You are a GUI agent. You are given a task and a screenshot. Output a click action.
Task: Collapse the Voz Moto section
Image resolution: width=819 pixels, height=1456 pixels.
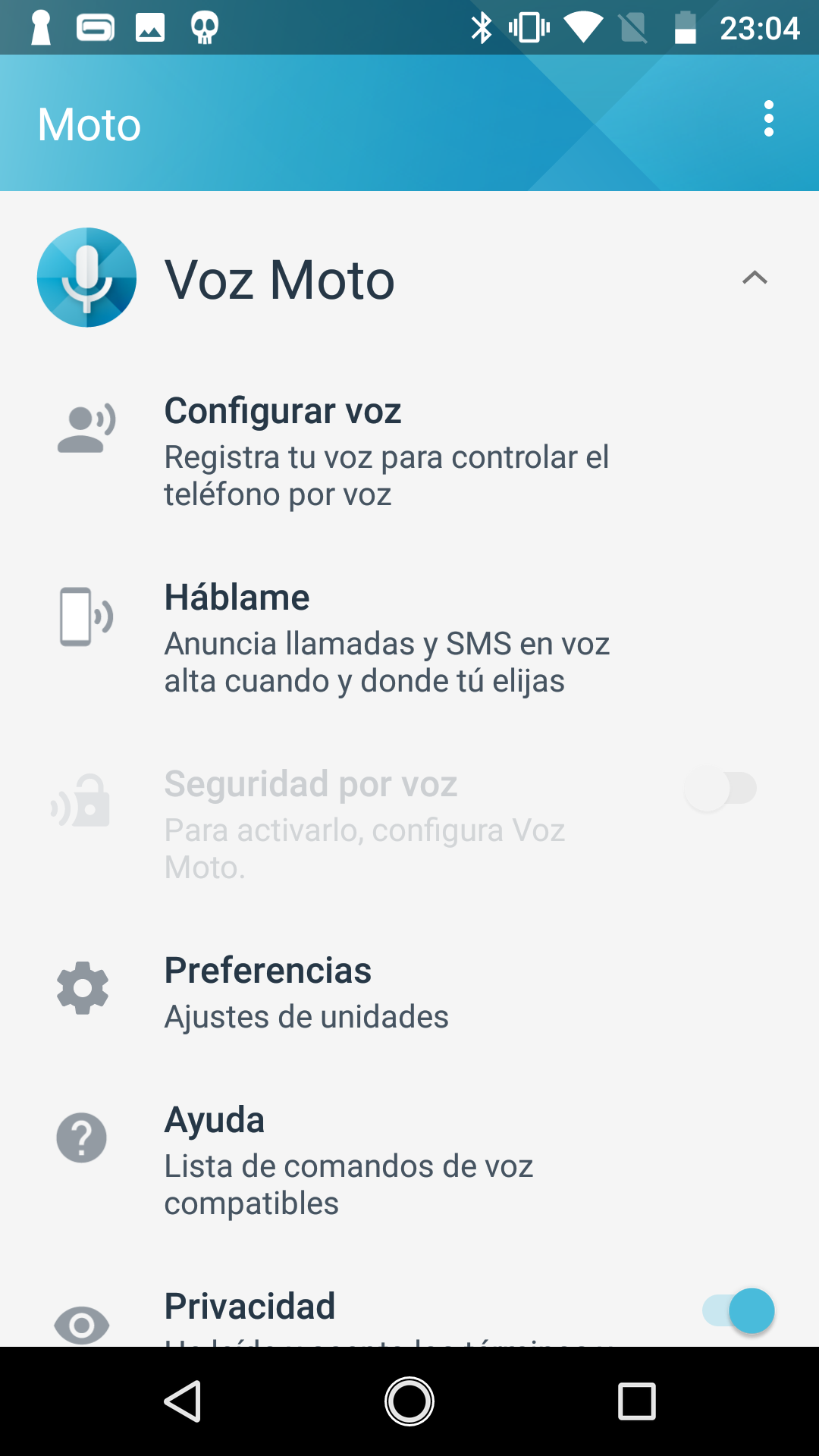(755, 278)
